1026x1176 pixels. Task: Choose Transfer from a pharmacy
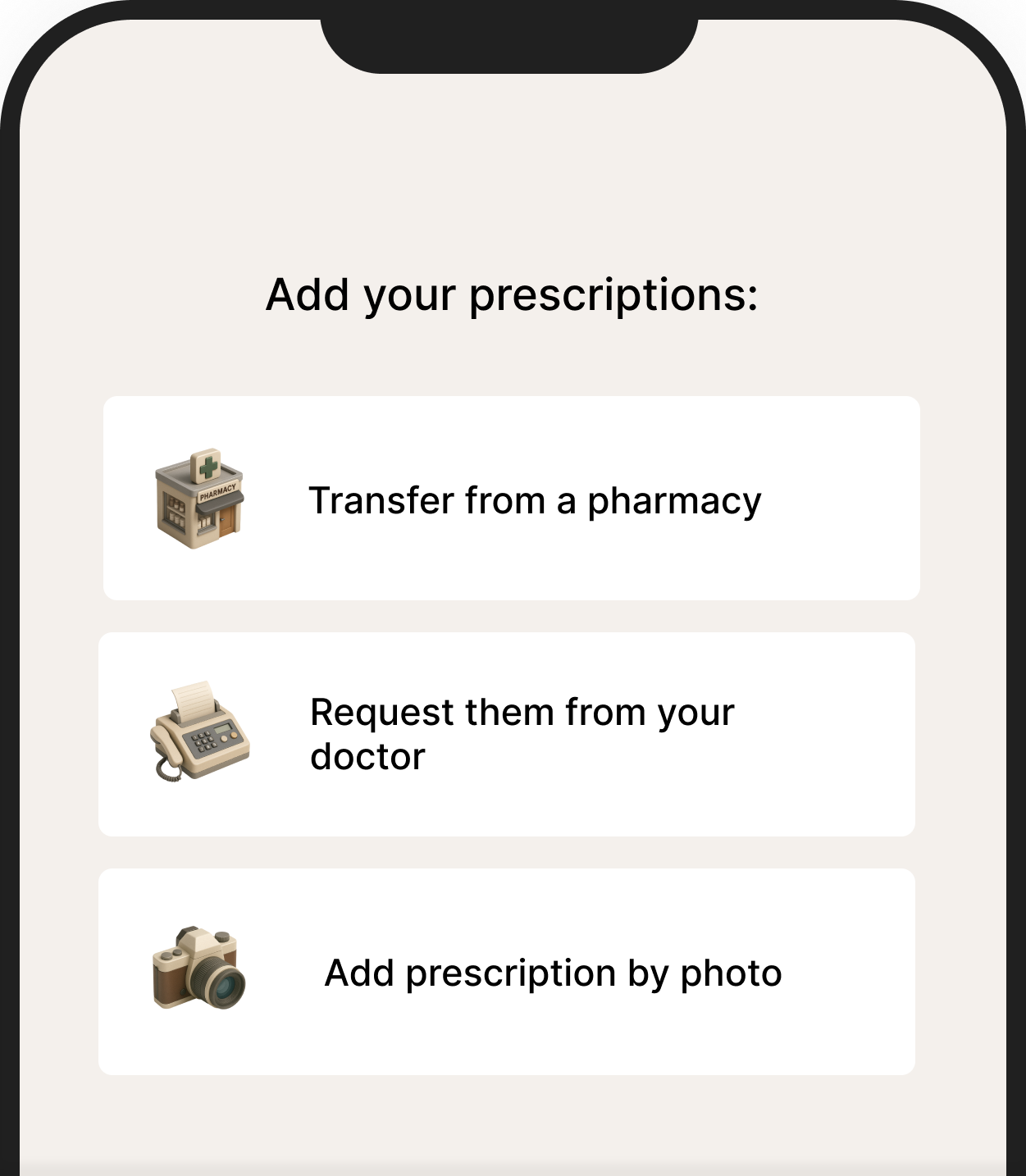click(x=508, y=499)
